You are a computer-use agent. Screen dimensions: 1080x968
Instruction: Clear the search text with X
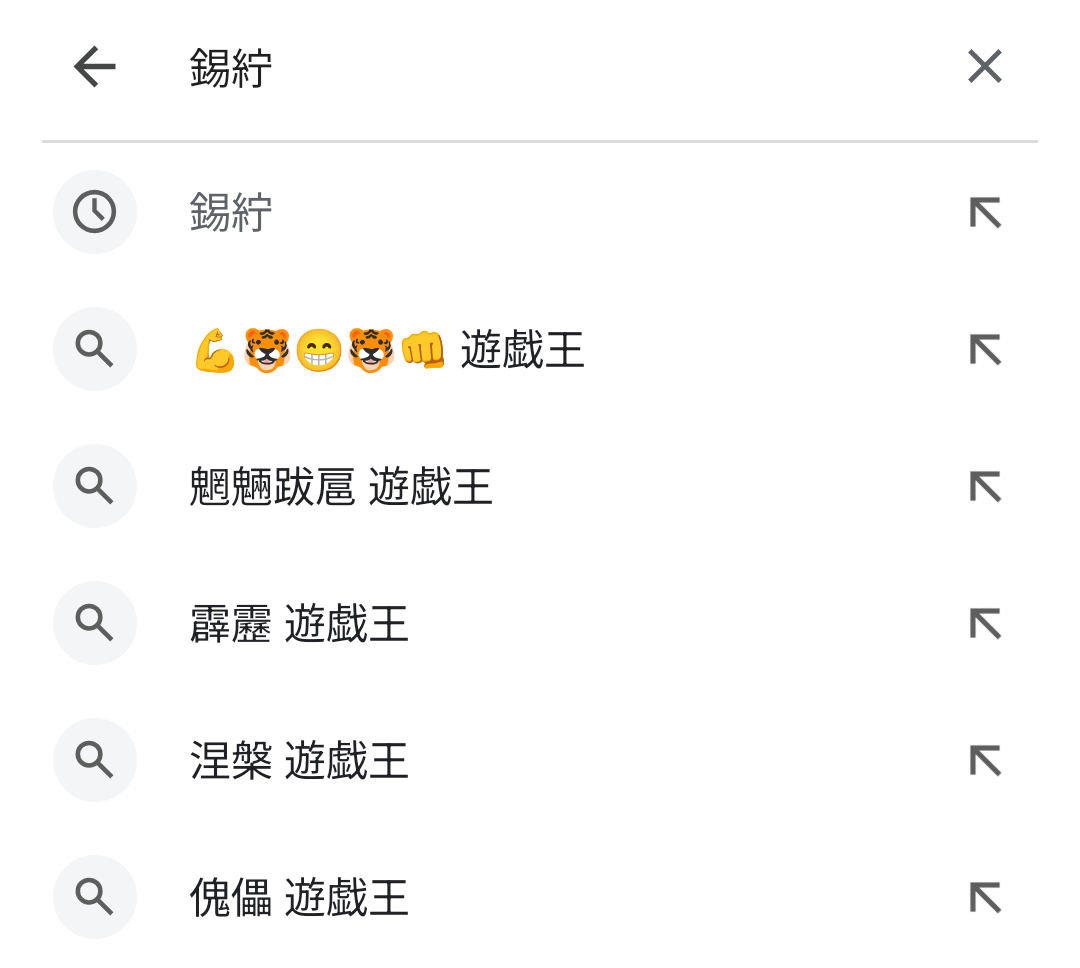(984, 68)
